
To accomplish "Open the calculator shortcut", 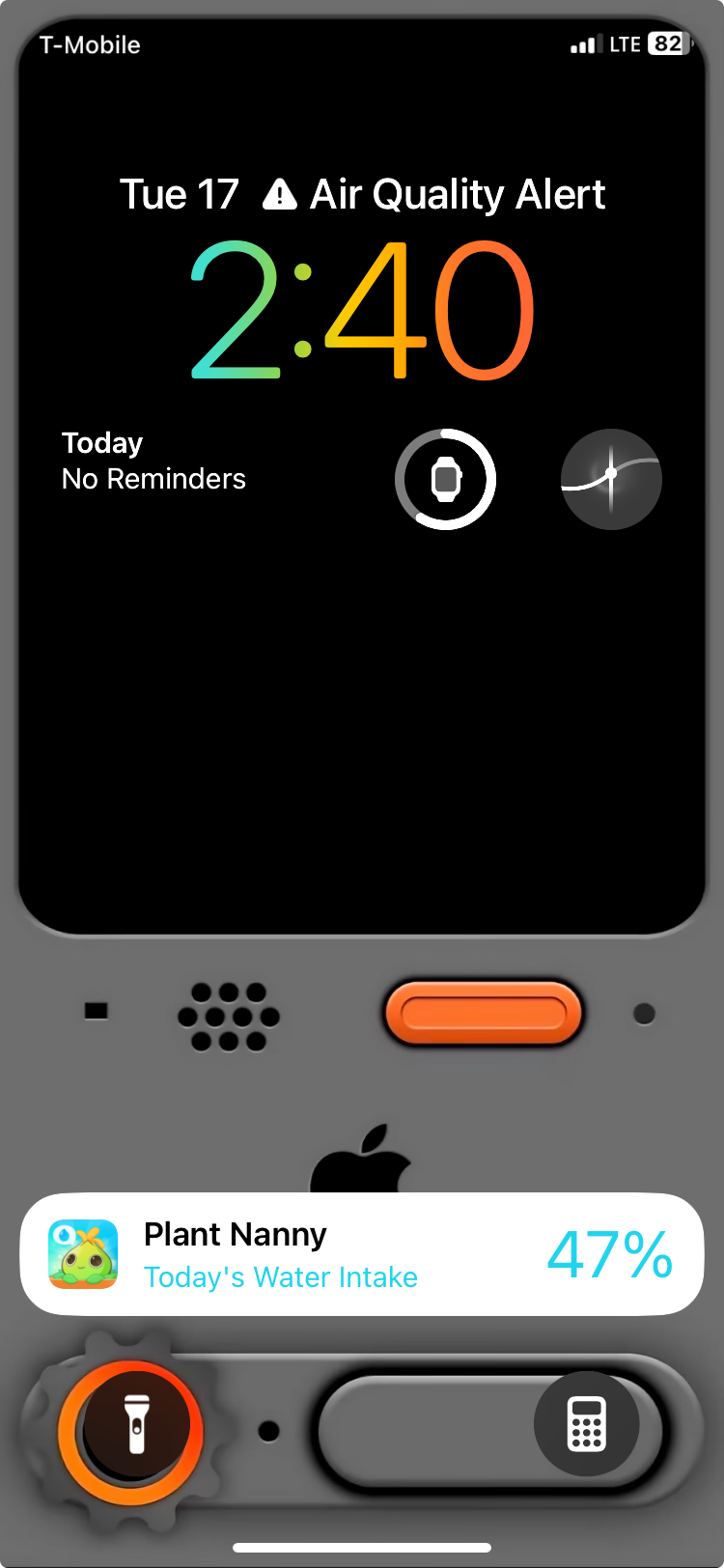I will click(x=586, y=1423).
